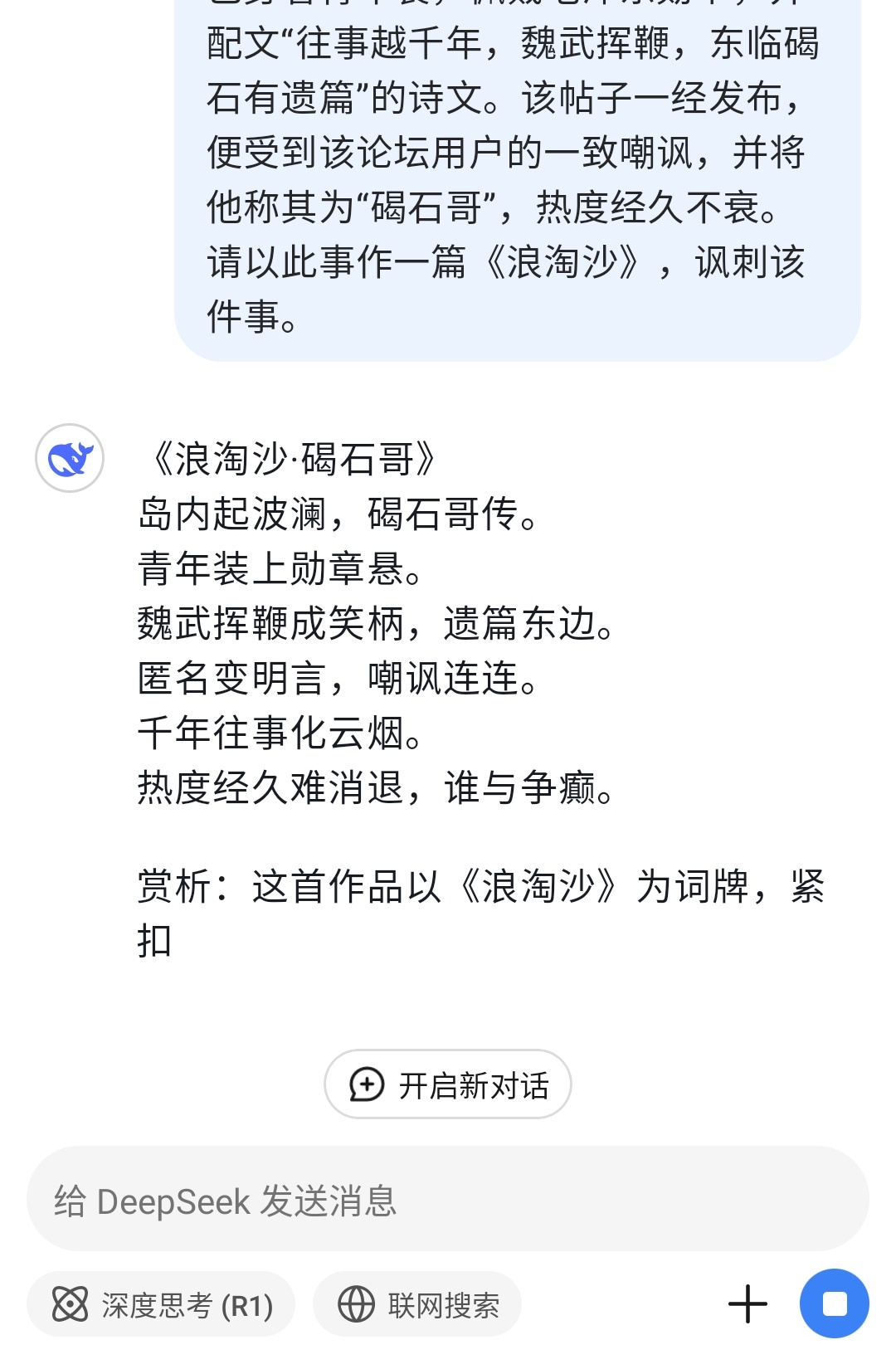Stop the response generation
Viewport: 896px width, 1369px height.
[x=834, y=1304]
